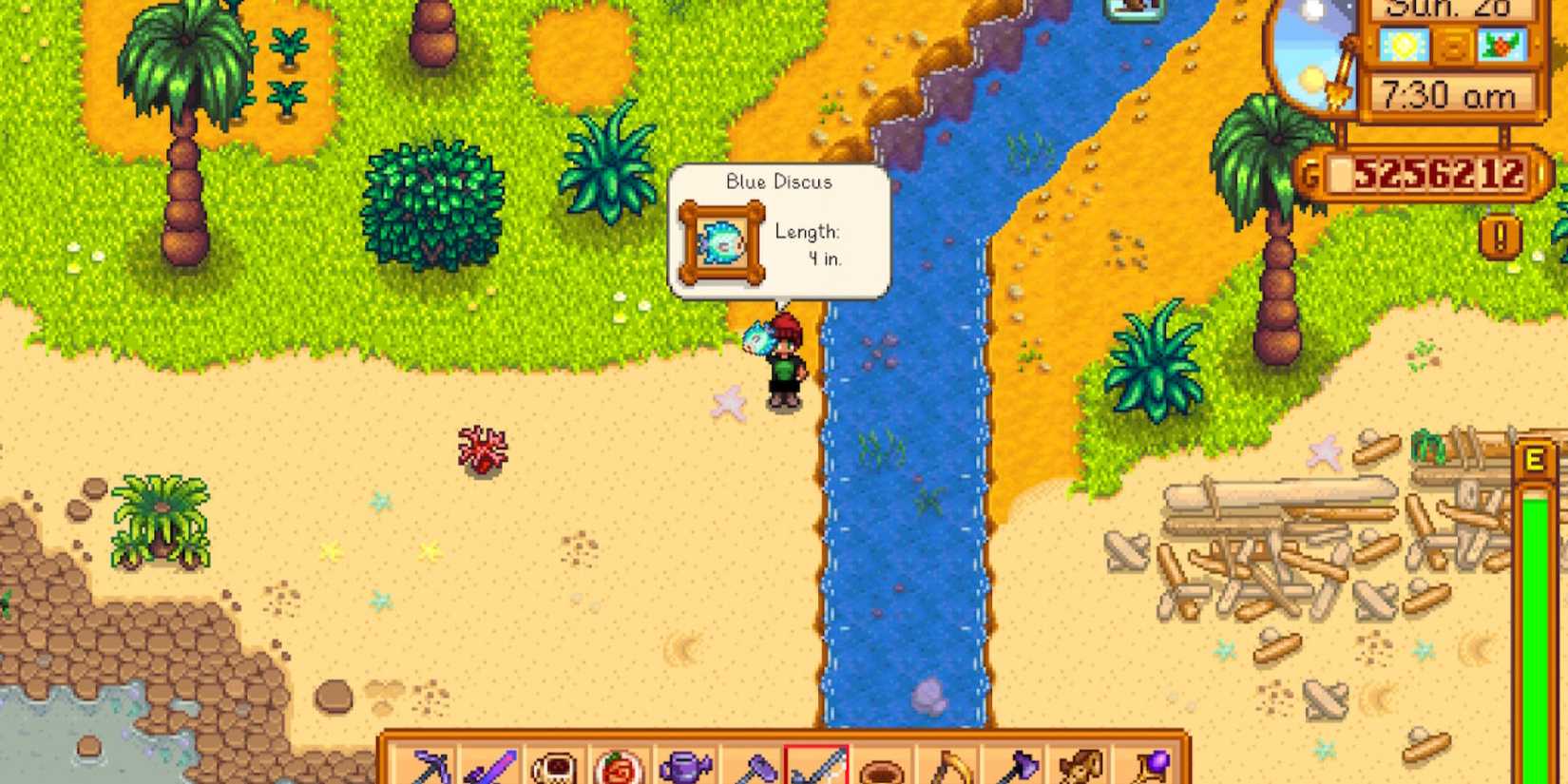The image size is (1568, 784).
Task: Select the purple watering can
Action: tap(684, 766)
